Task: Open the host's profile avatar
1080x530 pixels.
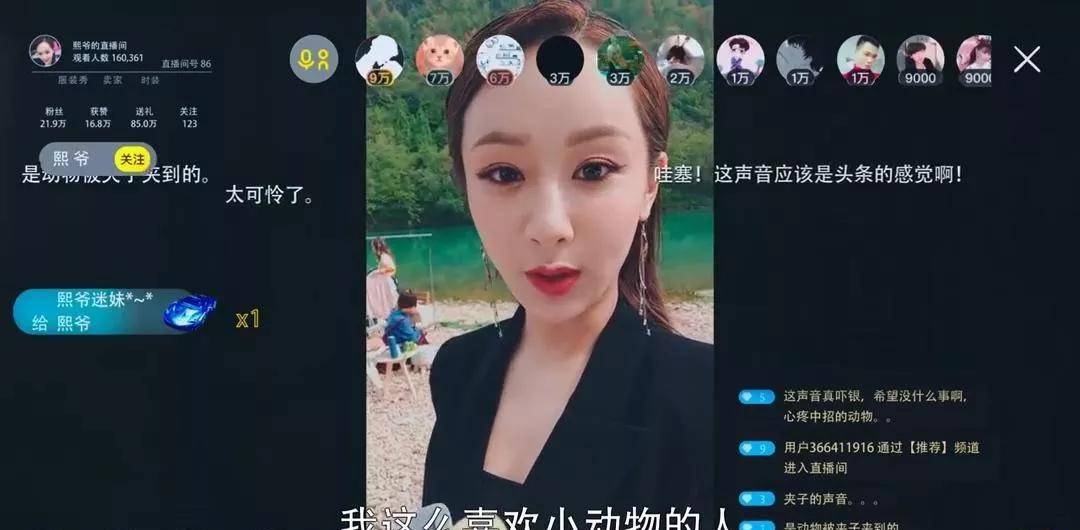Action: 45,51
